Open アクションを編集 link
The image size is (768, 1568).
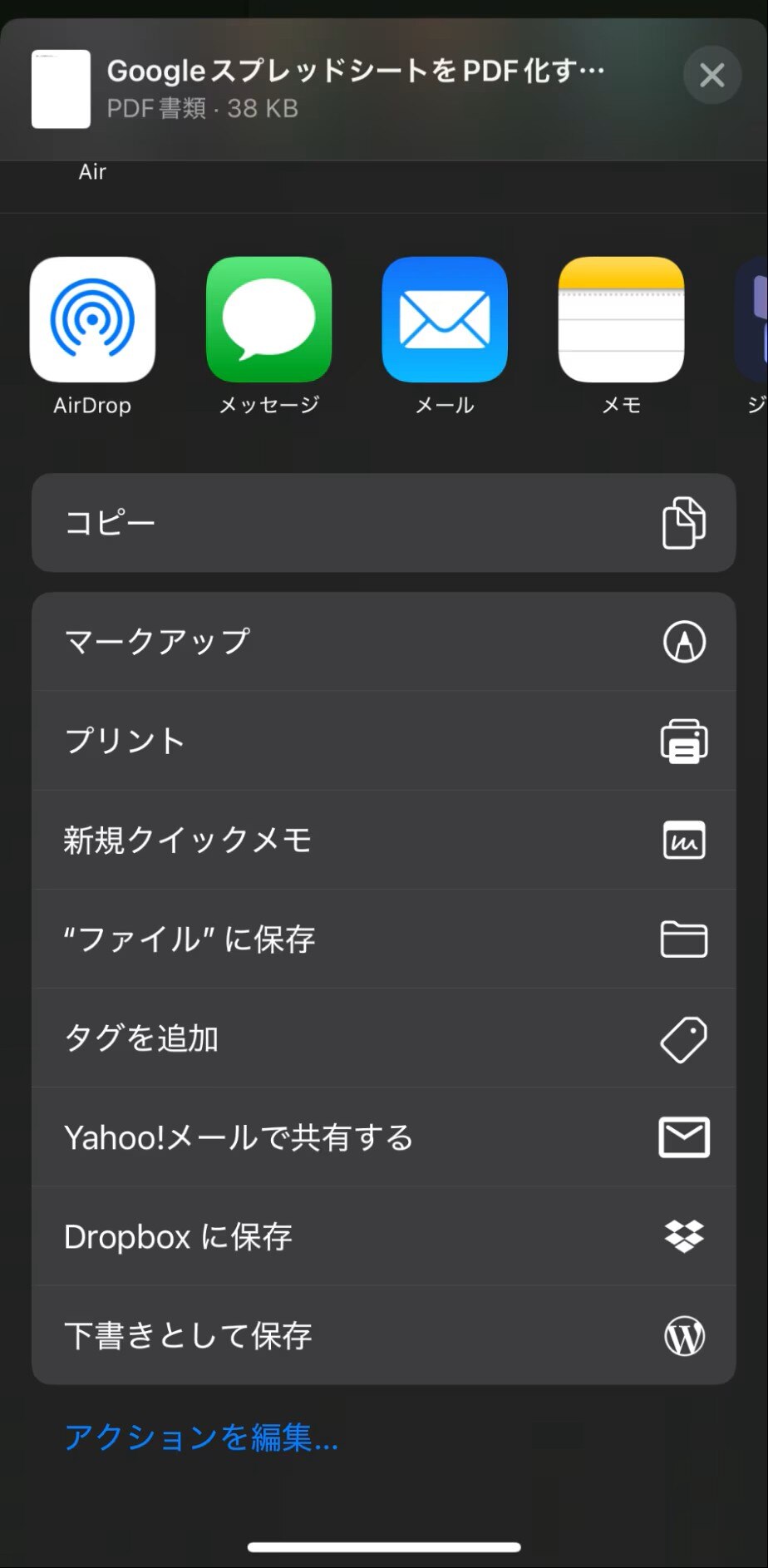(201, 1437)
